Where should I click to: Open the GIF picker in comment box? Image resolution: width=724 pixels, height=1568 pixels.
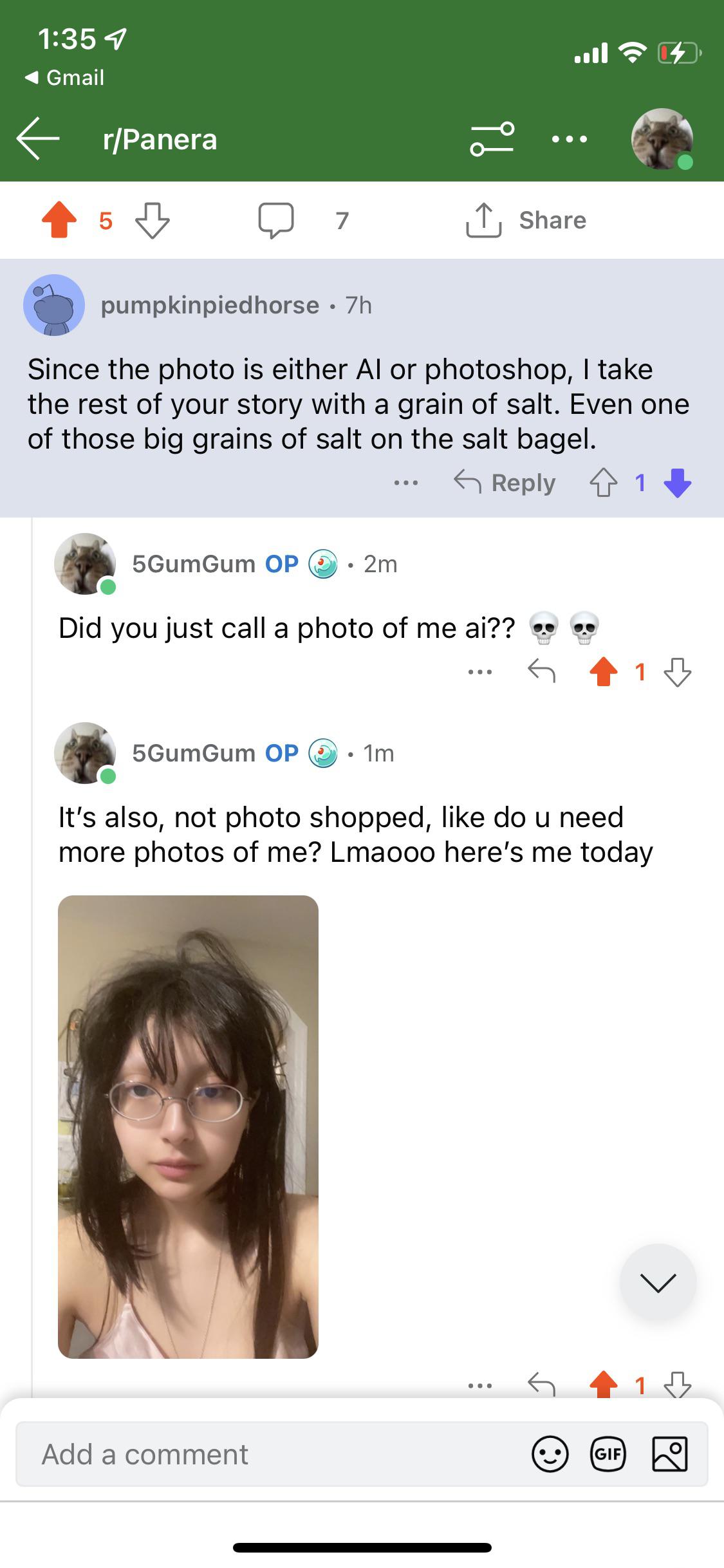coord(608,1455)
